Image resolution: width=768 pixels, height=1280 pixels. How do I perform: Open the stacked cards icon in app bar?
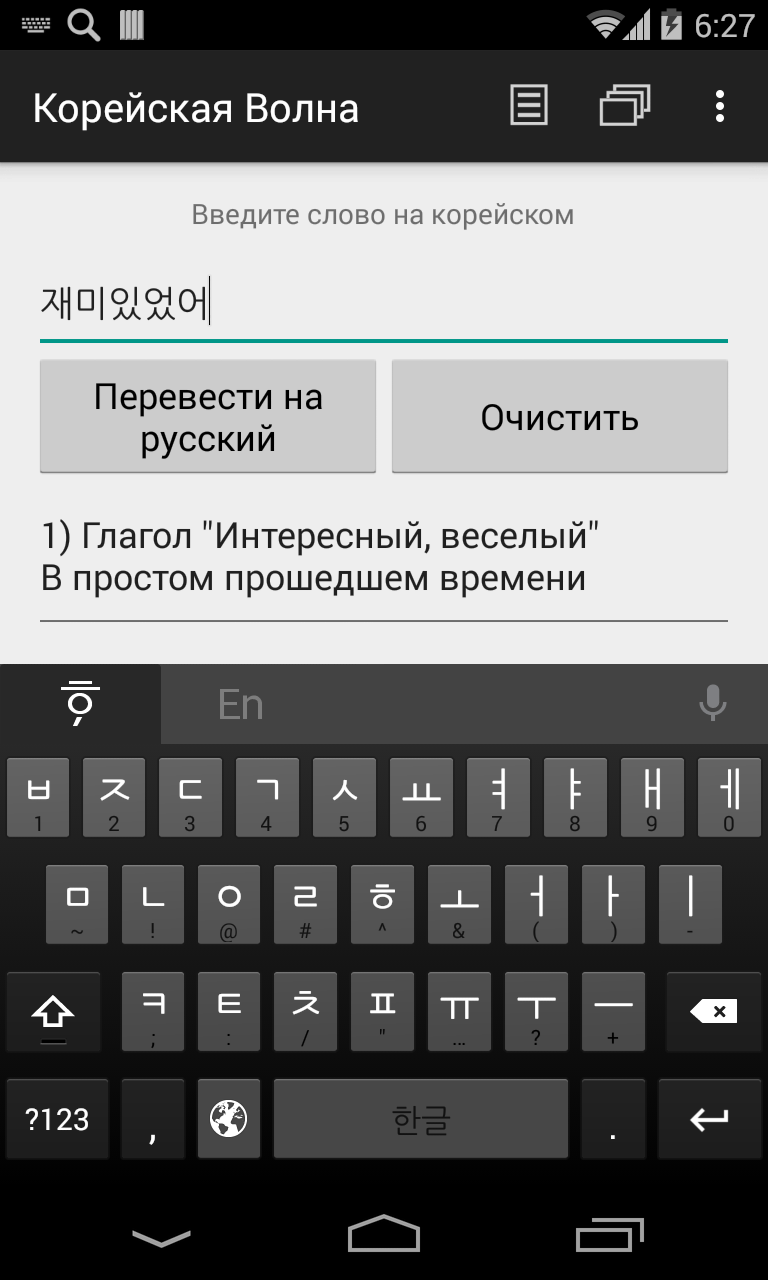click(x=625, y=105)
